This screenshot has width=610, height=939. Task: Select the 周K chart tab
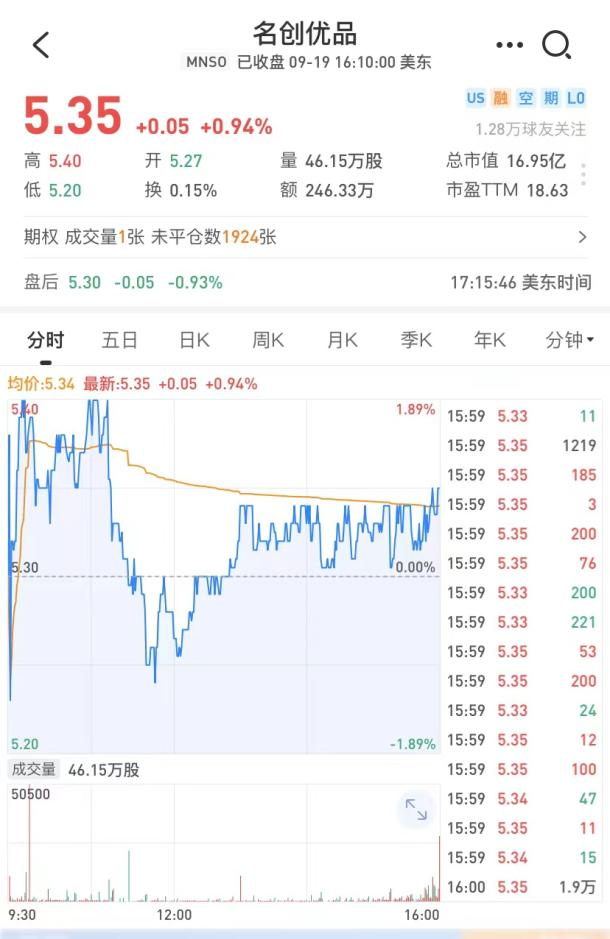(268, 340)
